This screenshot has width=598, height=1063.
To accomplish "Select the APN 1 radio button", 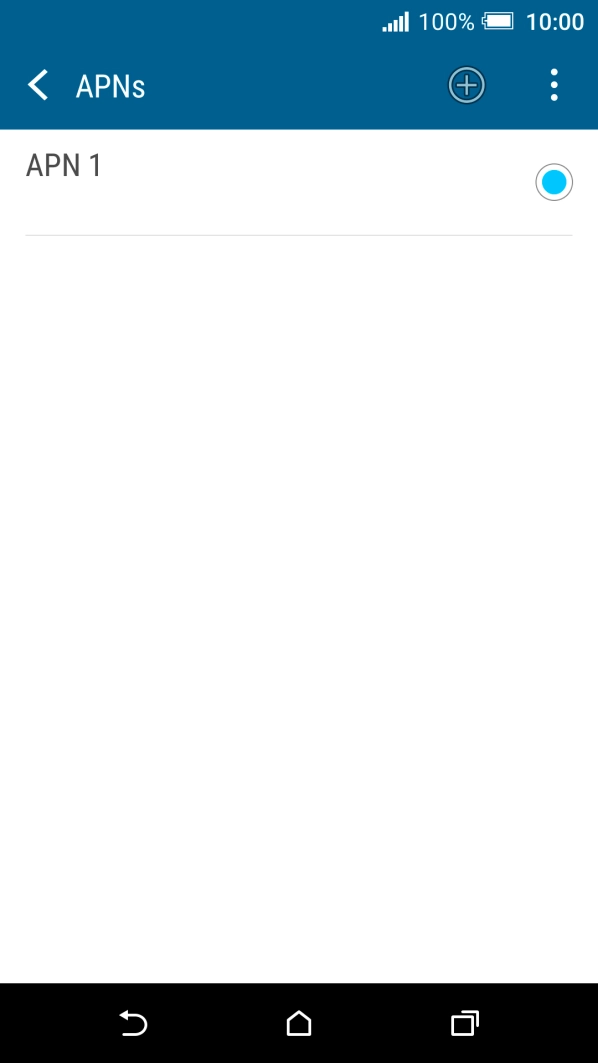I will (554, 182).
